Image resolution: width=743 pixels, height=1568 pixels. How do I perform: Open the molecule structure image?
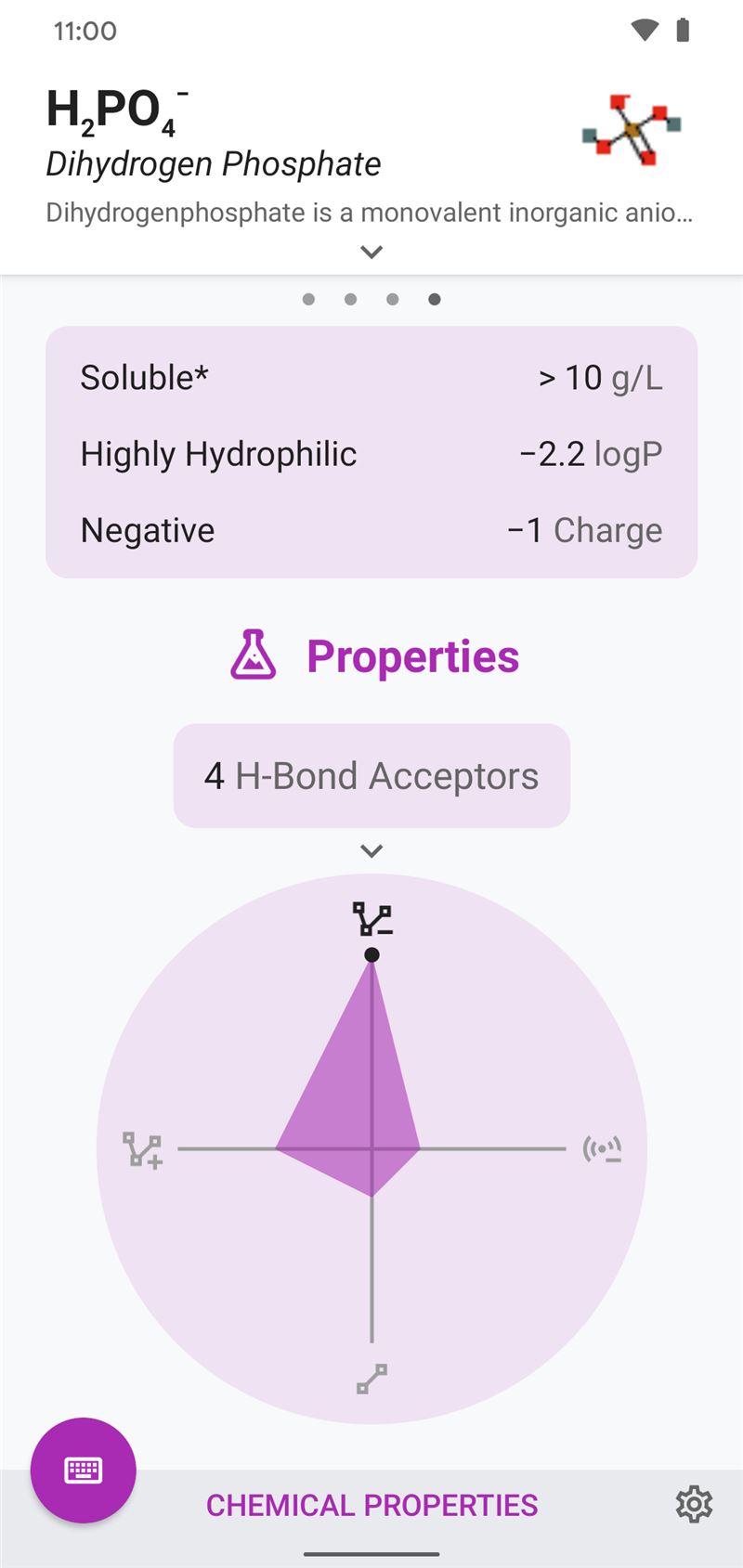pos(632,129)
